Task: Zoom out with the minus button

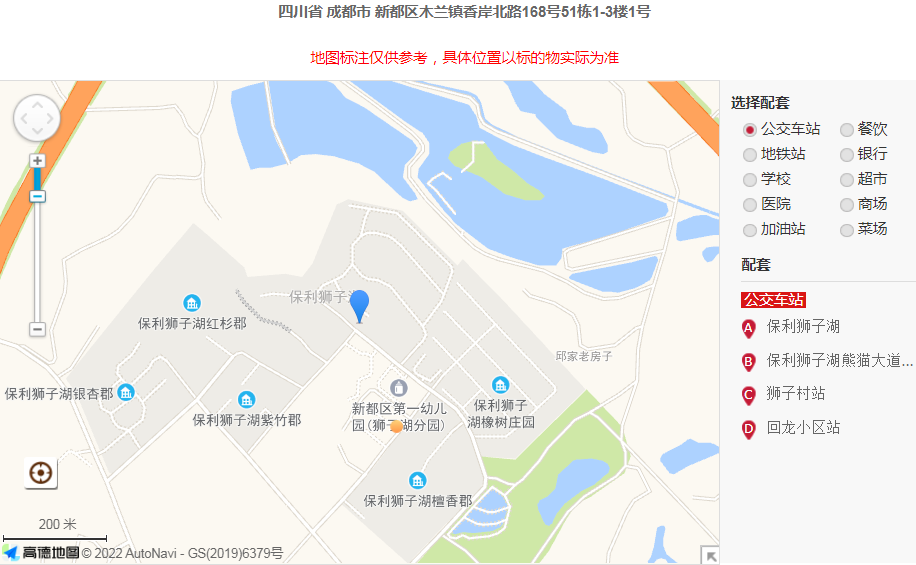Action: point(37,329)
